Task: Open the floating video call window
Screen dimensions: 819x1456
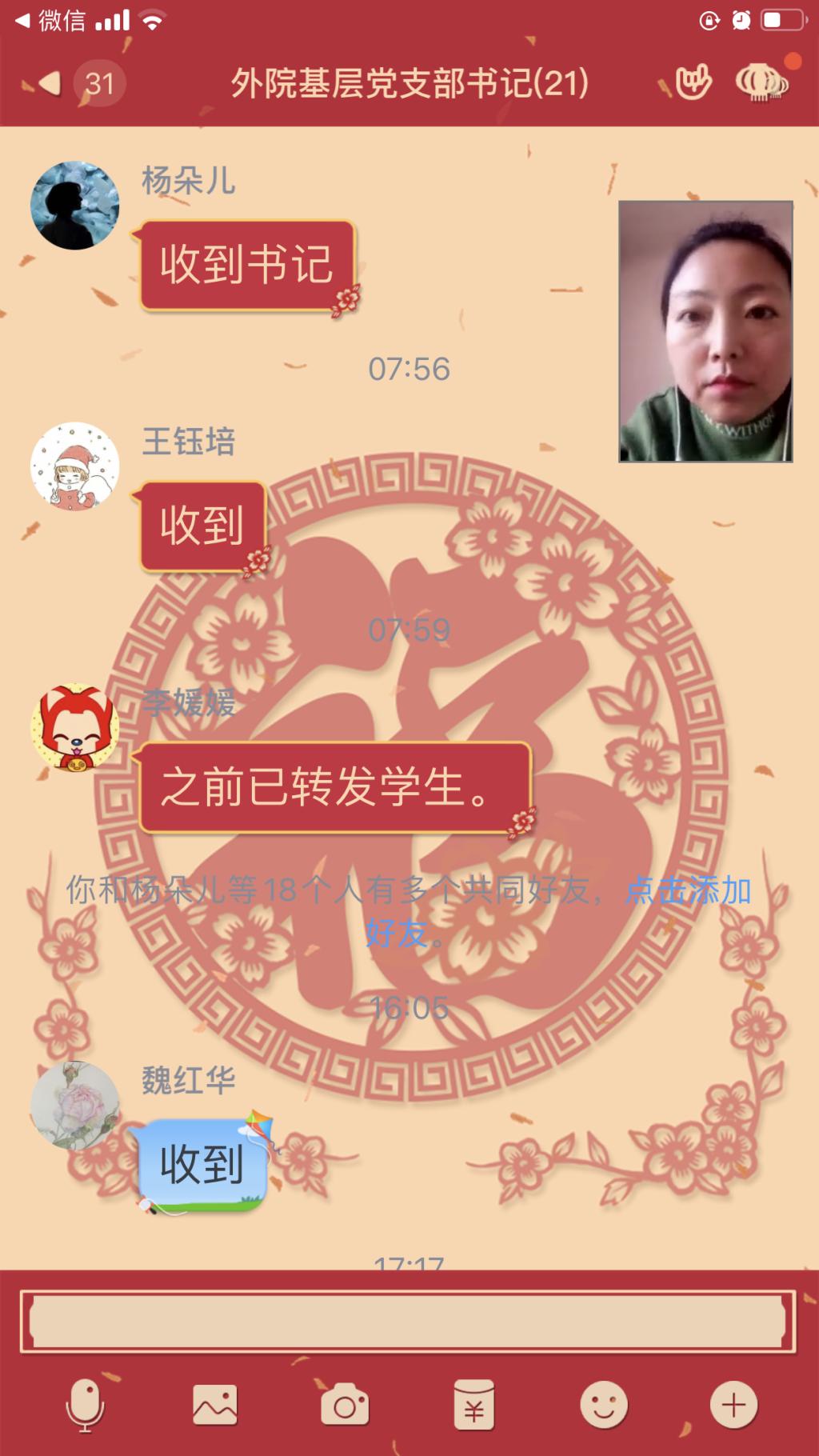Action: pos(705,331)
